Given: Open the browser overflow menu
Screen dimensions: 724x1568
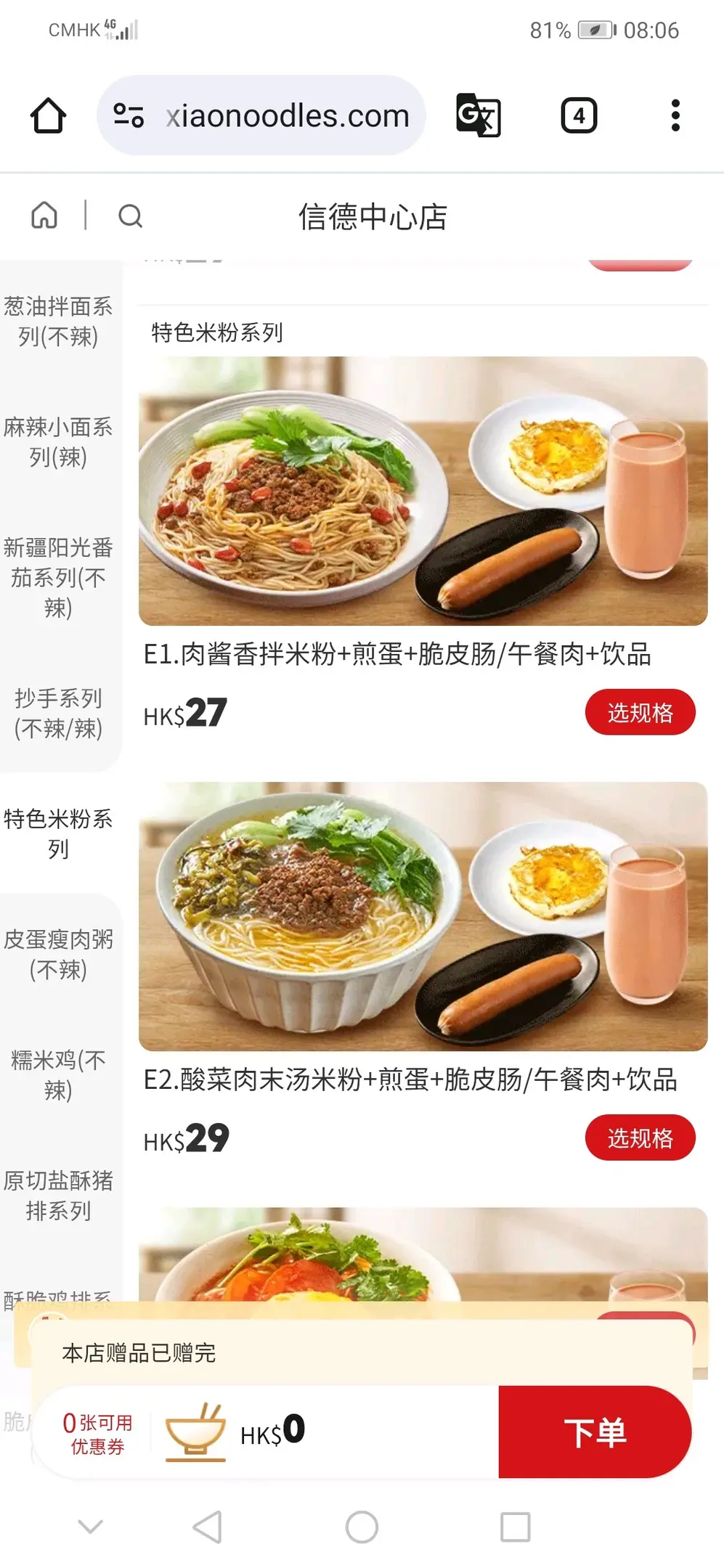Looking at the screenshot, I should click(675, 115).
